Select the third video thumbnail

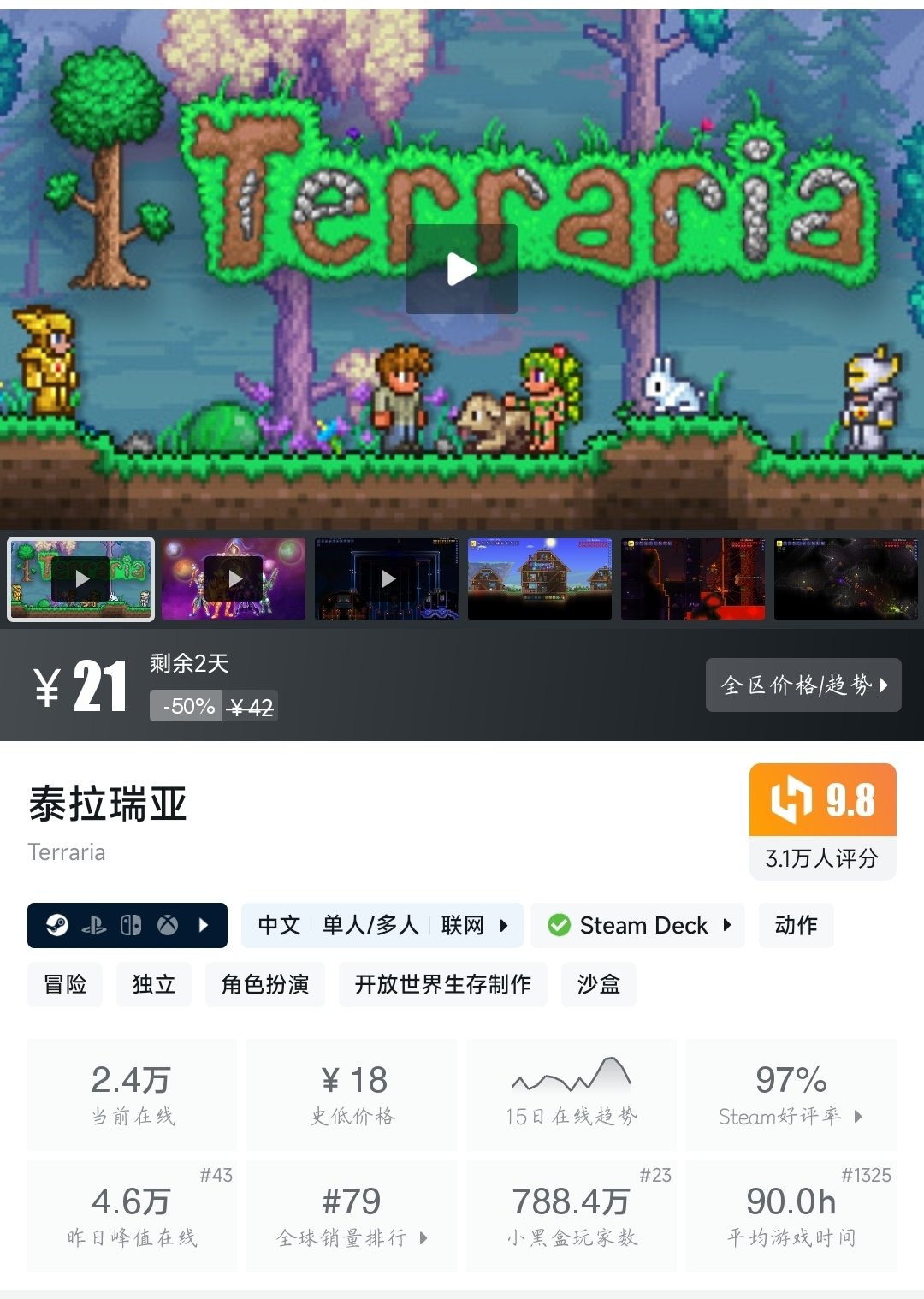click(x=387, y=579)
